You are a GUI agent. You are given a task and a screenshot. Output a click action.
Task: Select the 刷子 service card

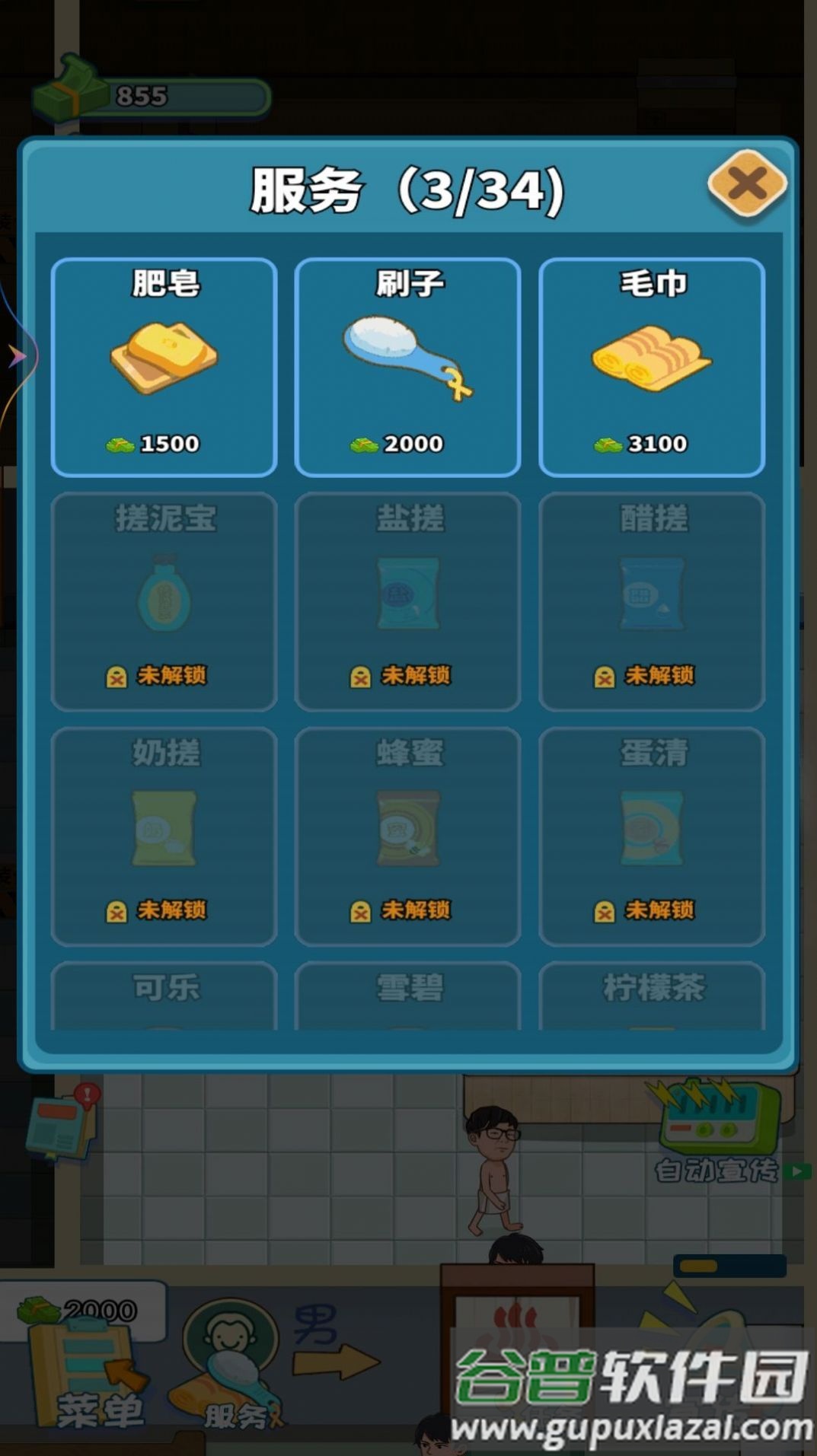tap(407, 368)
